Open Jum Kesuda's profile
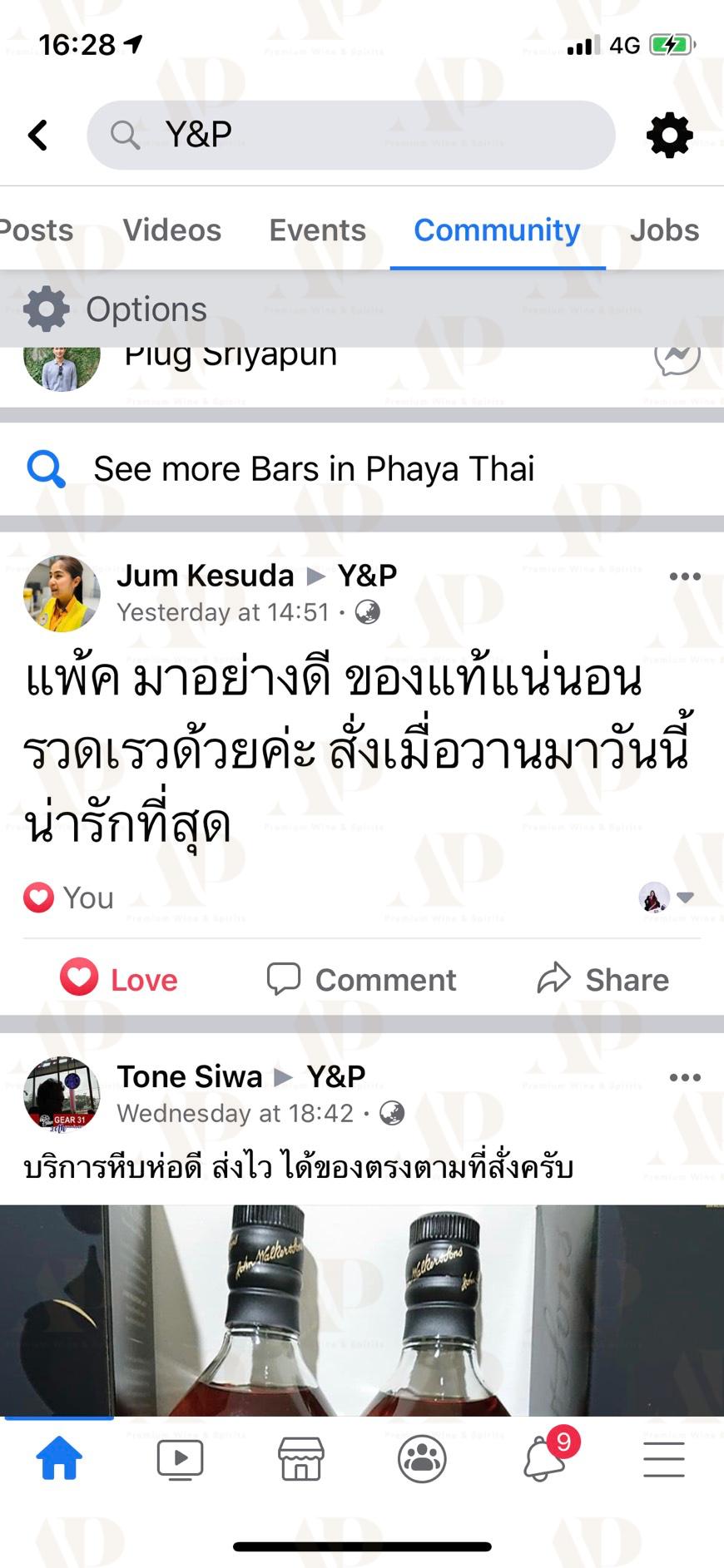Screen dimensions: 724x1568 pos(205,576)
